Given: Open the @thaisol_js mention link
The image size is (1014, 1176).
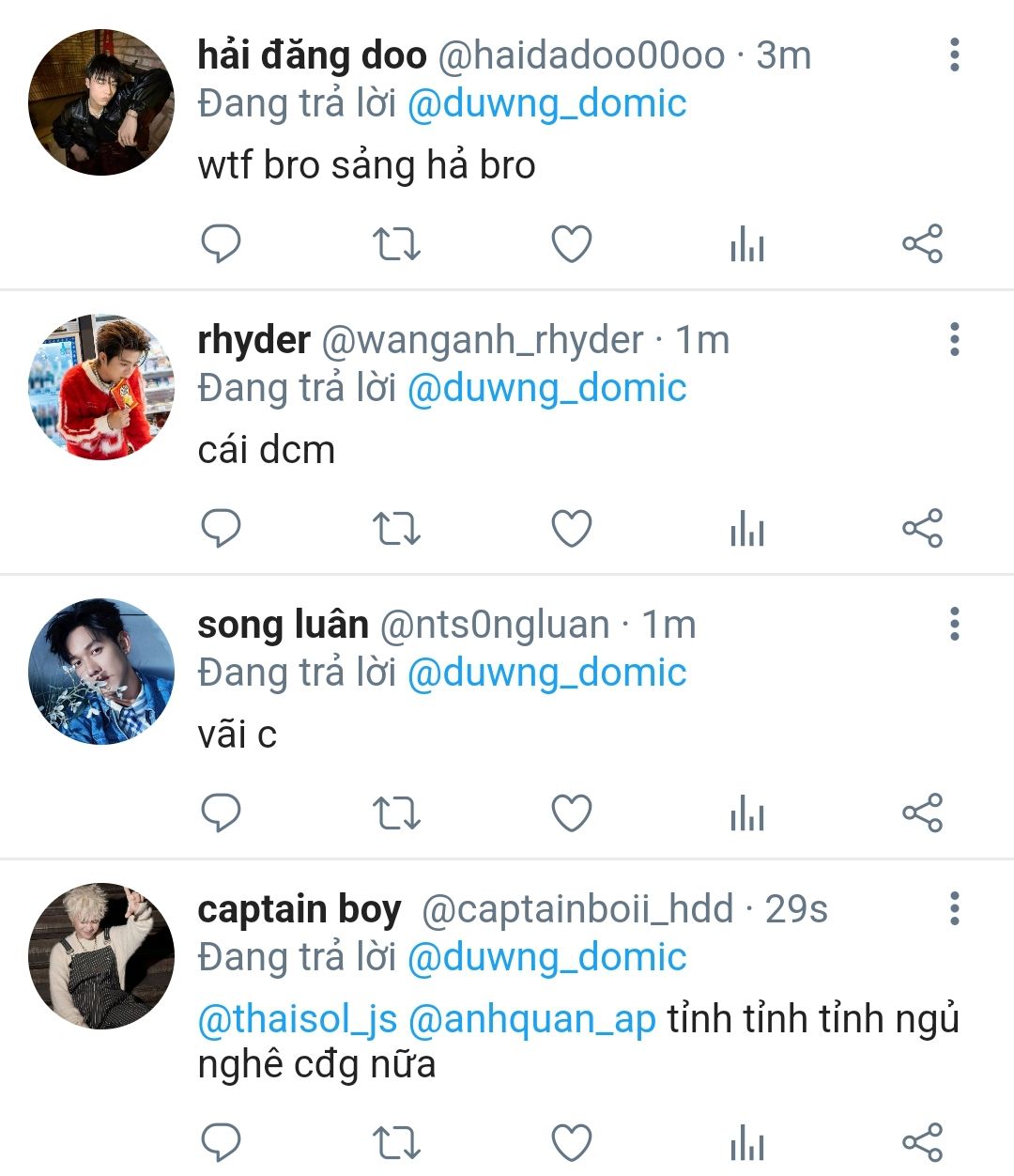Looking at the screenshot, I should coord(298,1019).
